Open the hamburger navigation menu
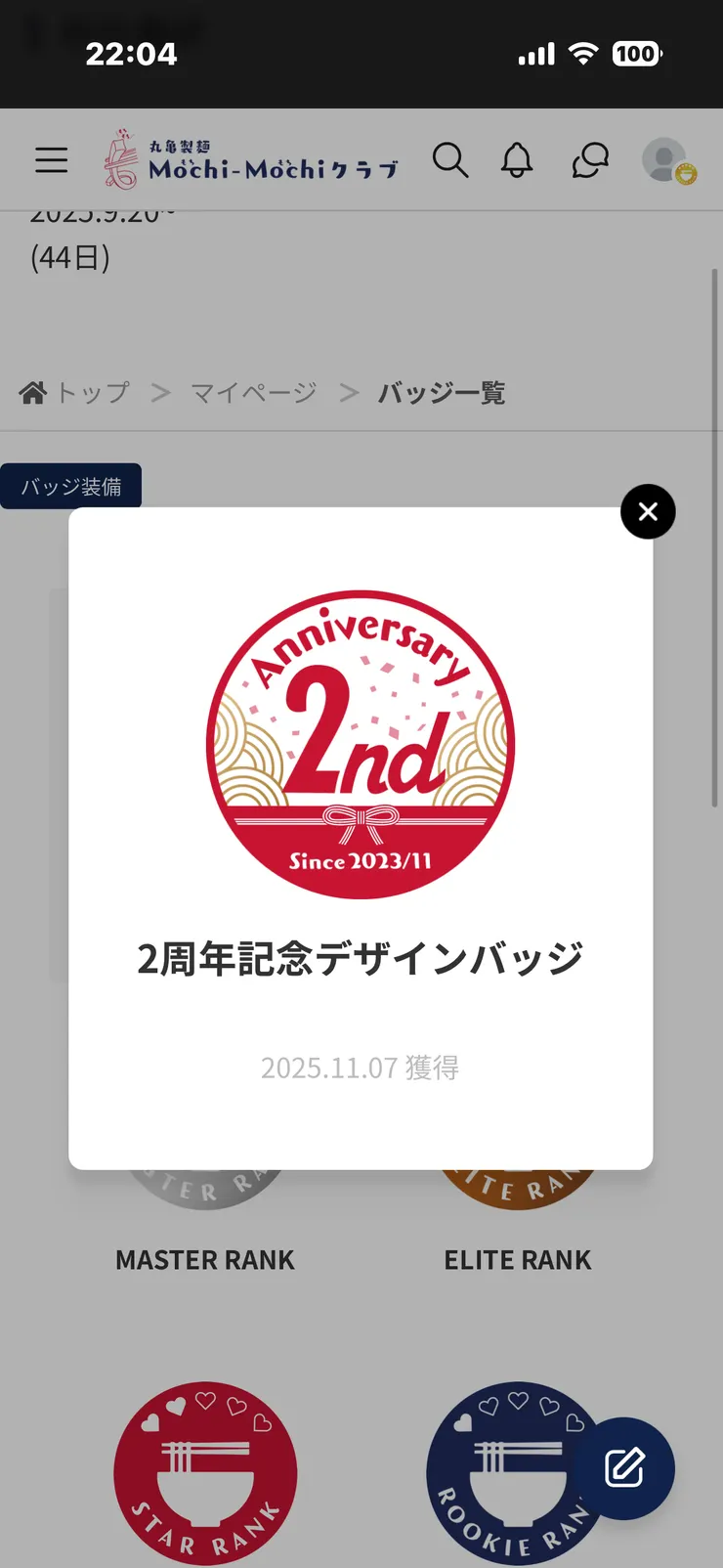 [x=51, y=161]
